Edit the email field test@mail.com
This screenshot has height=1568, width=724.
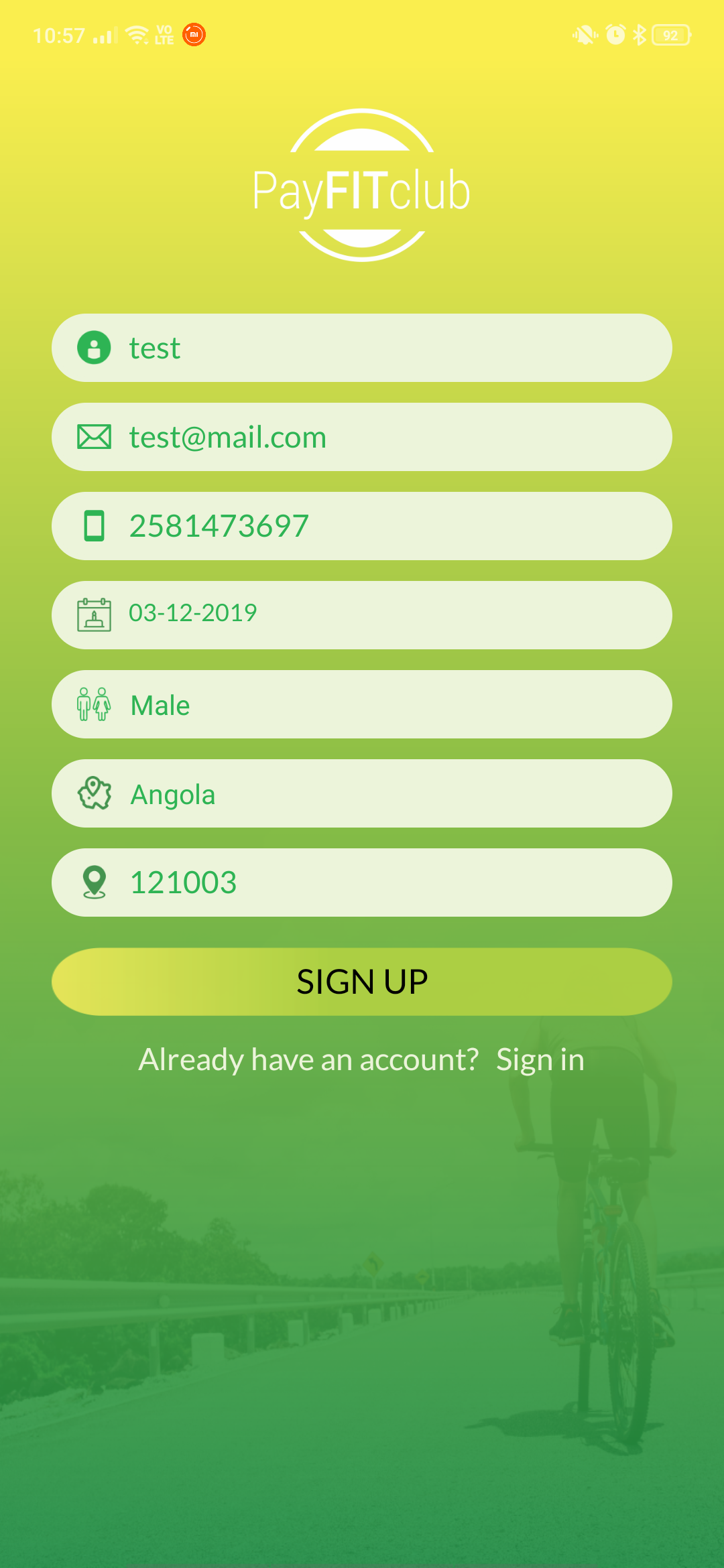click(362, 437)
